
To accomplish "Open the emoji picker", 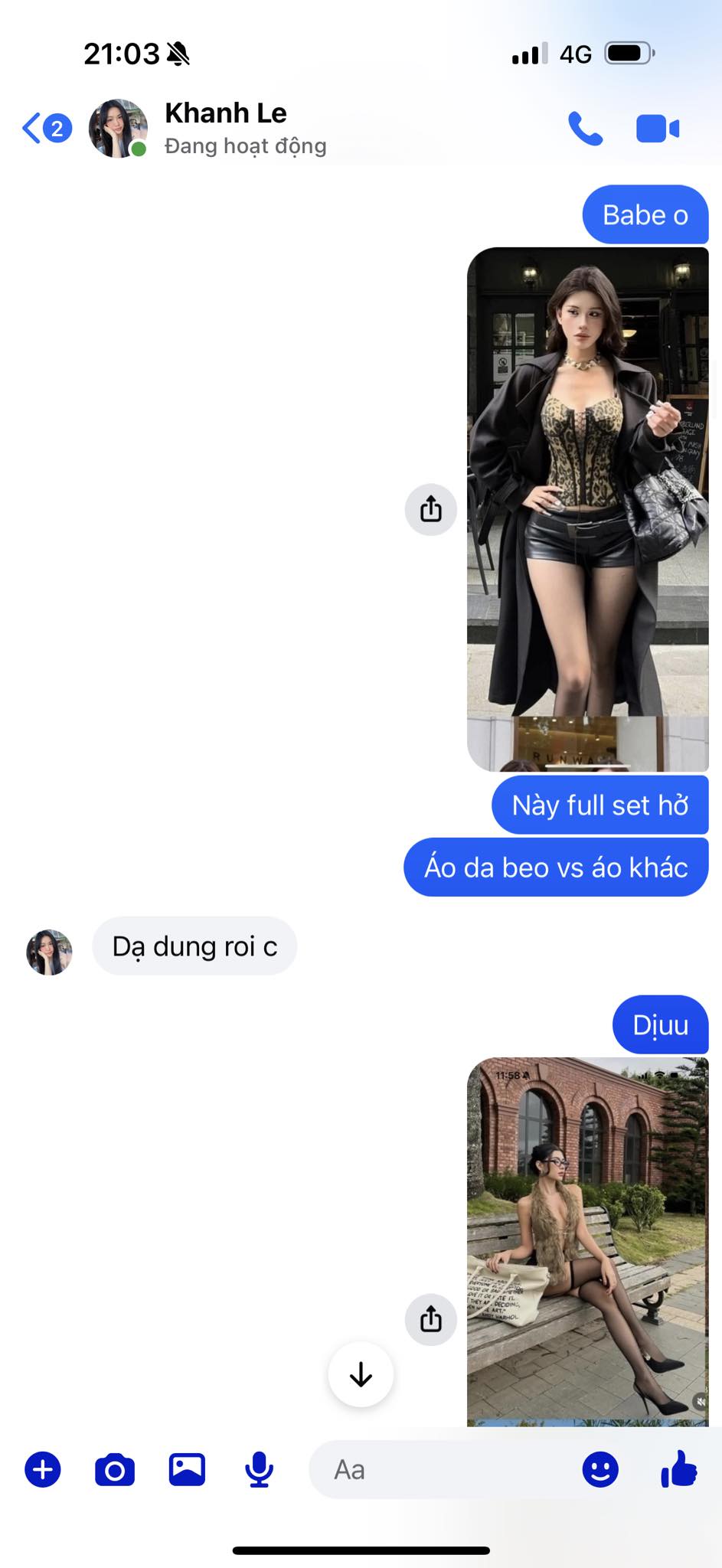I will 600,1470.
